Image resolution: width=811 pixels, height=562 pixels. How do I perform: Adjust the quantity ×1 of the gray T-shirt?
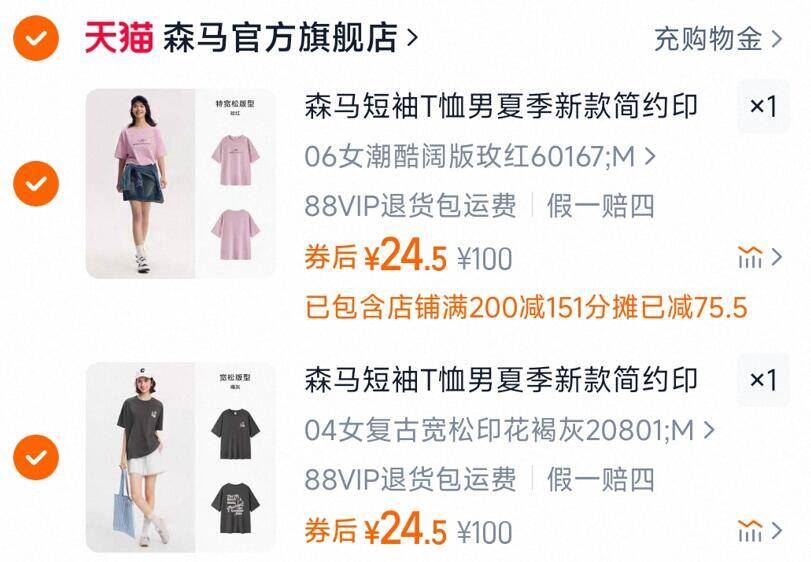pos(763,381)
